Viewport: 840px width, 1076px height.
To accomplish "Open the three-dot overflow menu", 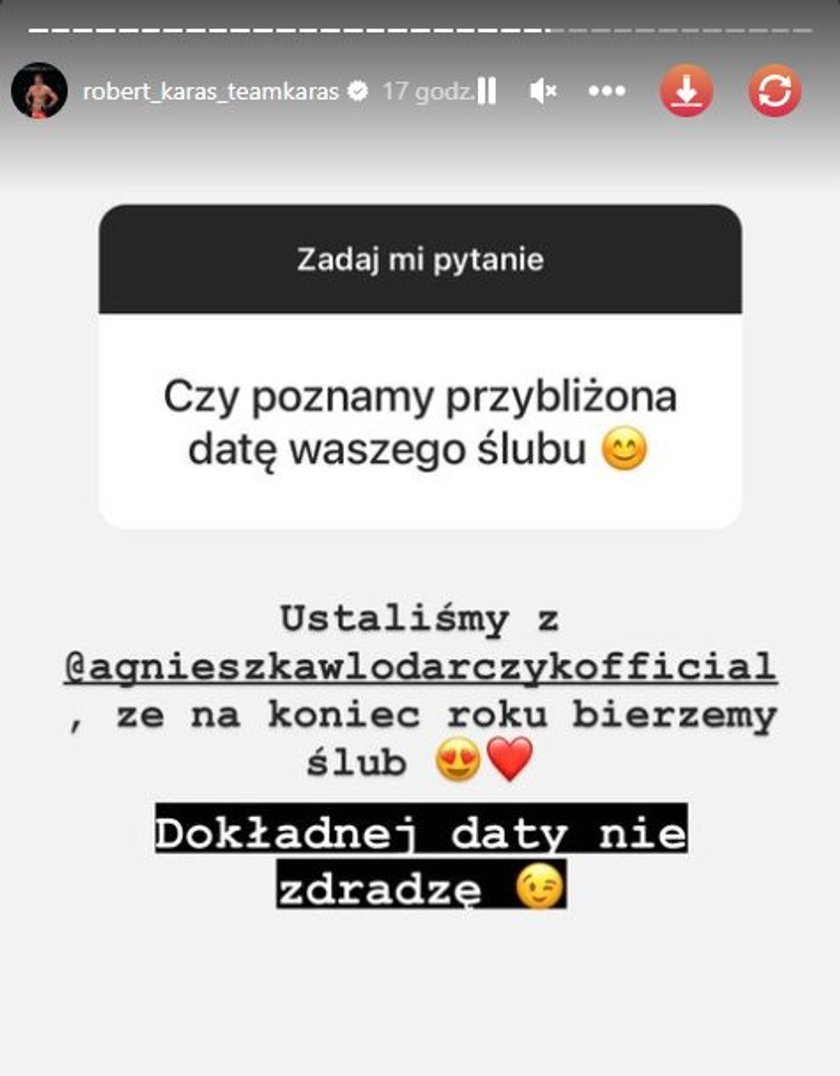I will (x=606, y=92).
